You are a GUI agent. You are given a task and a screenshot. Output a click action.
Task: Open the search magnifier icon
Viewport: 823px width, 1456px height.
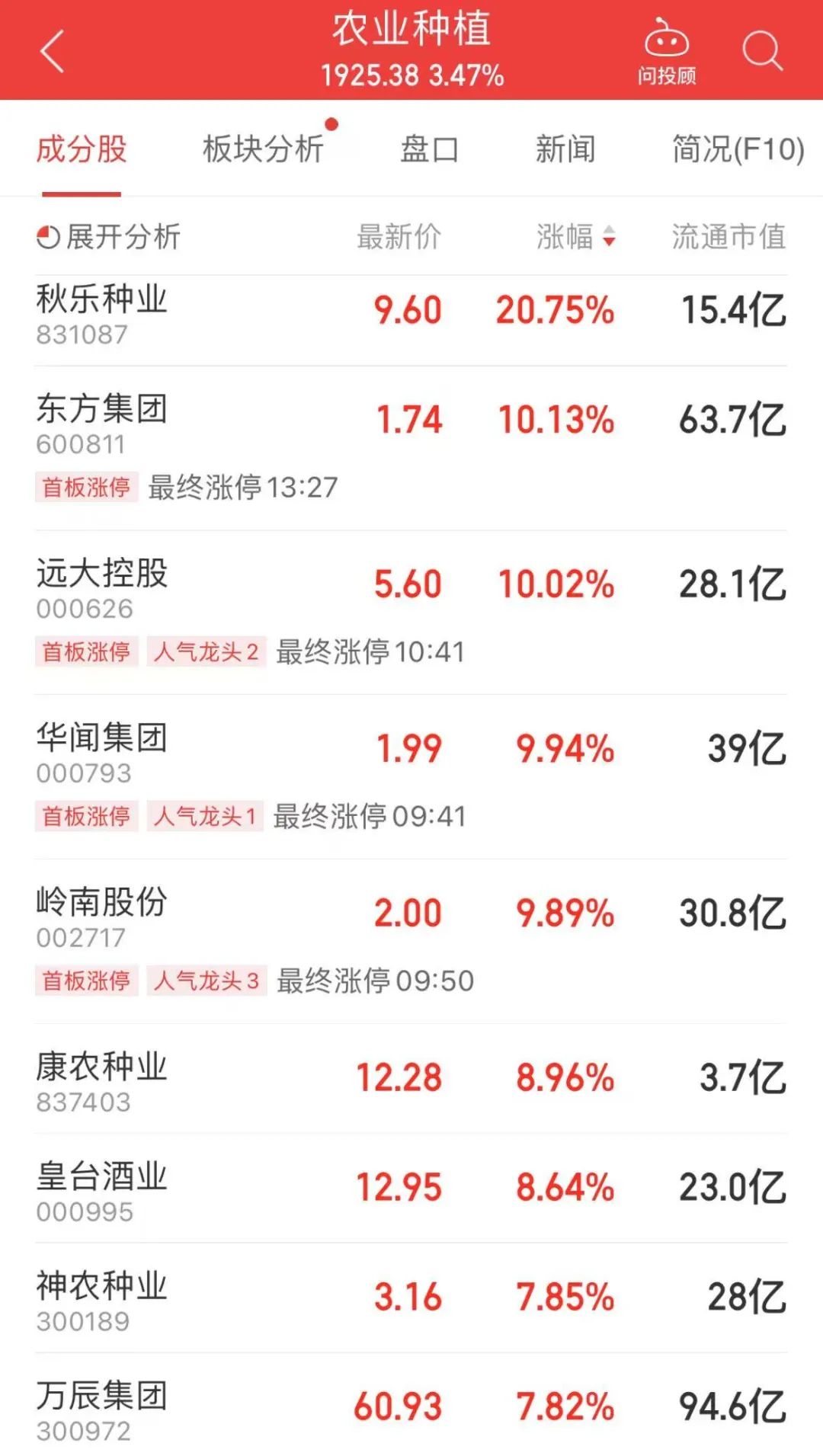762,52
